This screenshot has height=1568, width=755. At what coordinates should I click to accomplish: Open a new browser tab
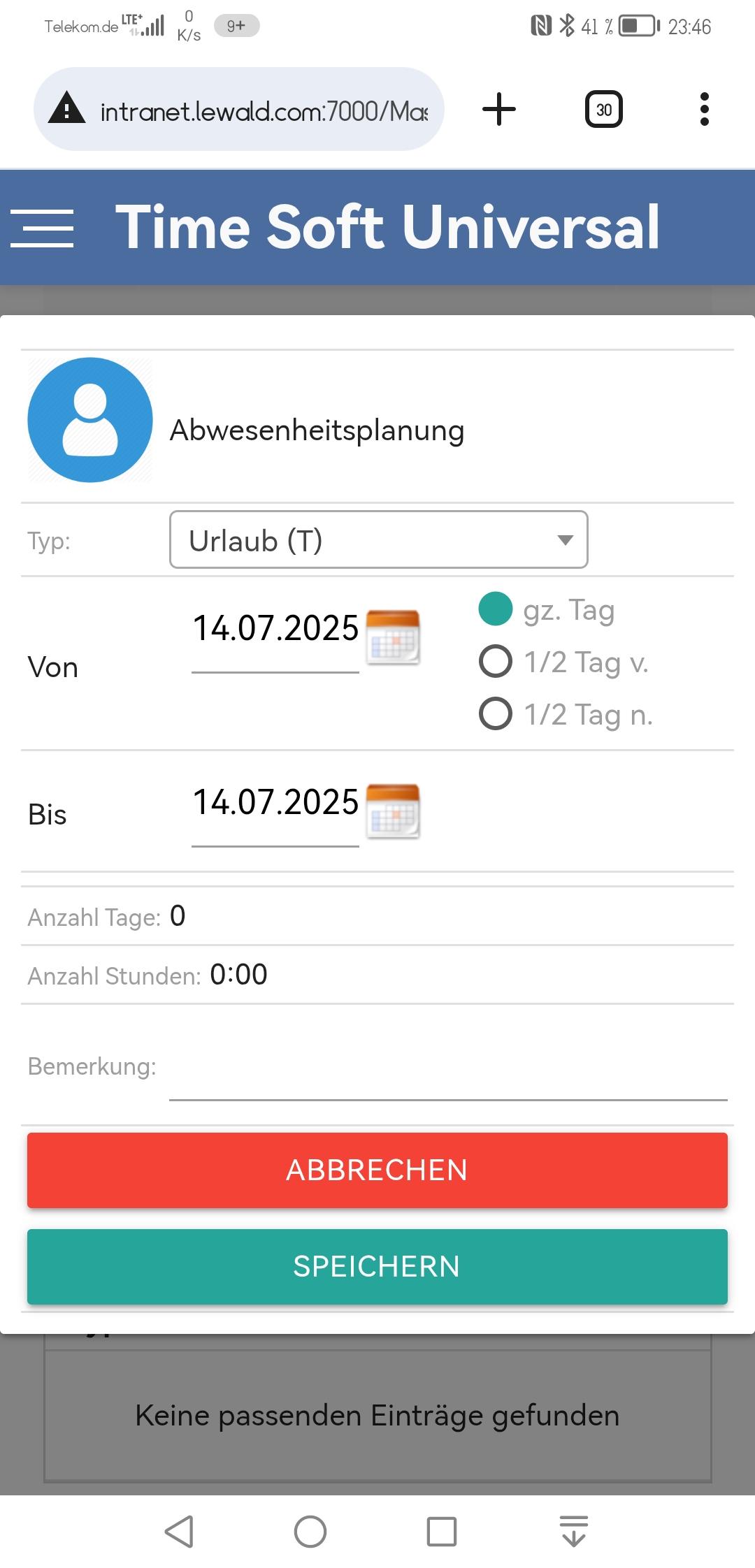point(499,110)
